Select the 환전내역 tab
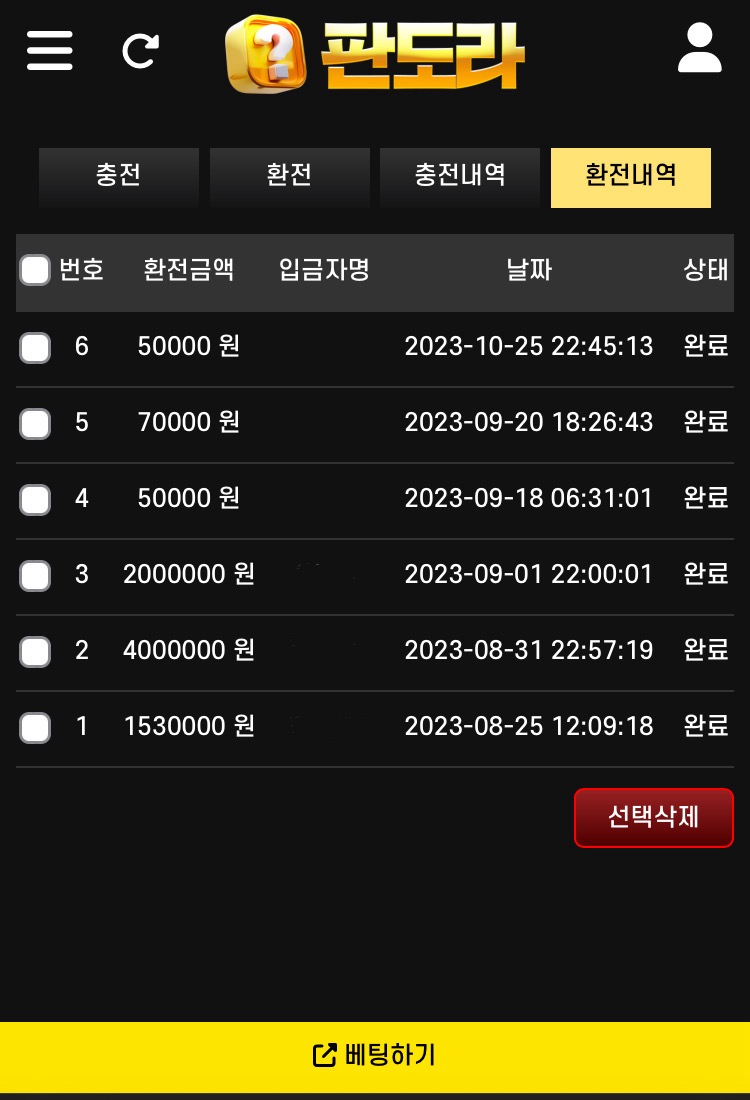The image size is (750, 1100). click(x=631, y=177)
